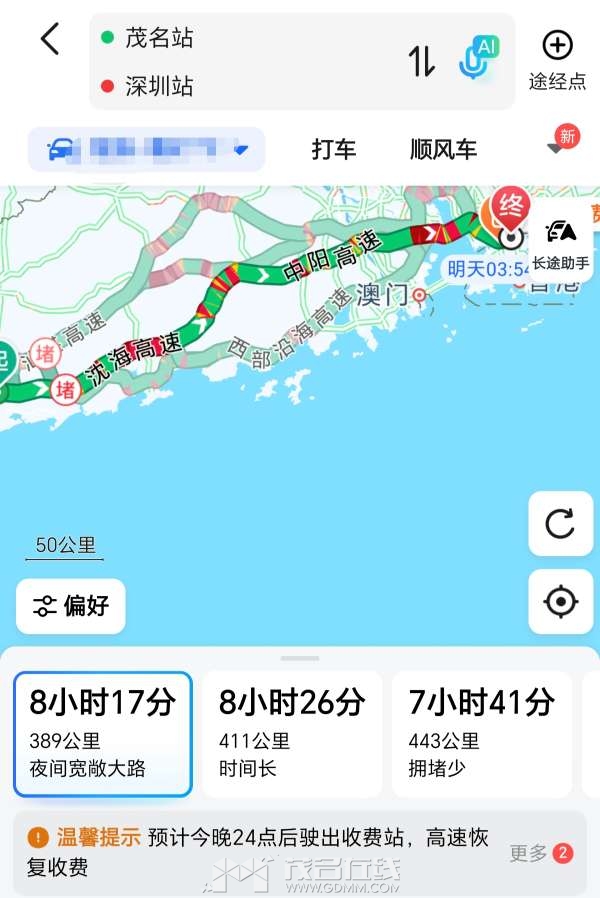Swap origin and destination

[421, 62]
